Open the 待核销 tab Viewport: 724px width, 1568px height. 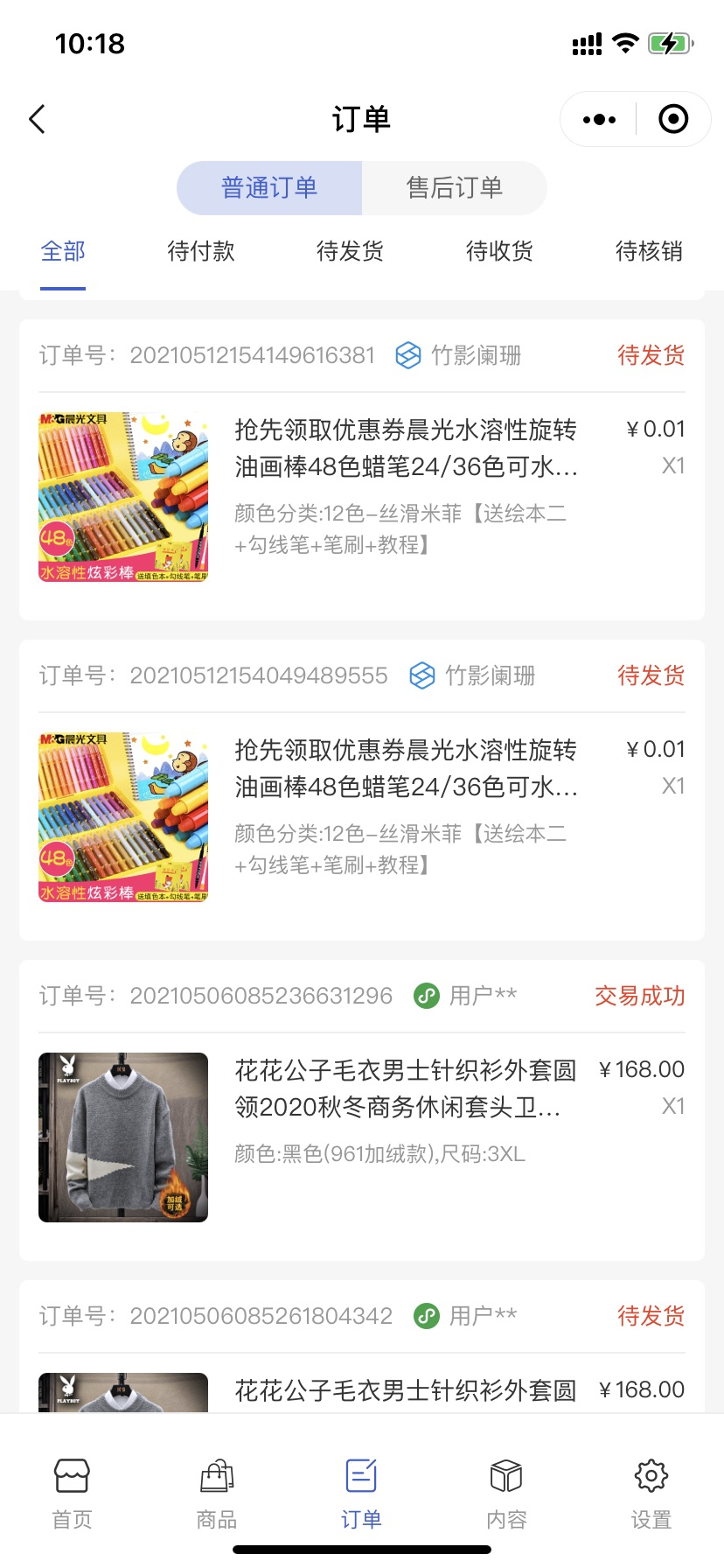click(649, 252)
